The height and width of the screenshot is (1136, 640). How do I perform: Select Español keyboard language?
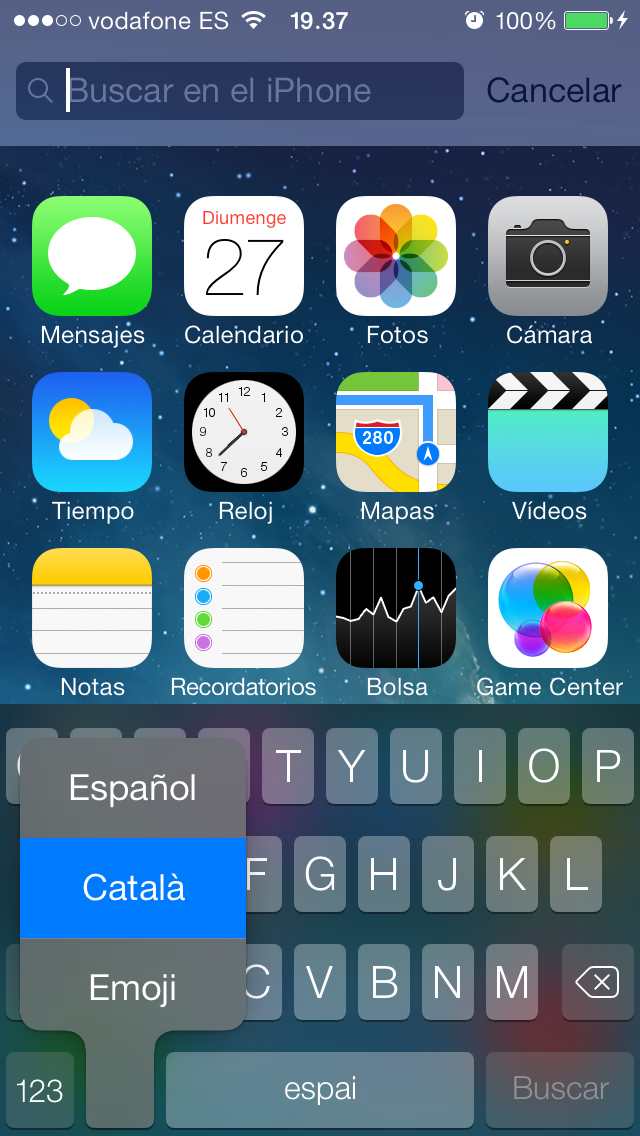point(133,788)
